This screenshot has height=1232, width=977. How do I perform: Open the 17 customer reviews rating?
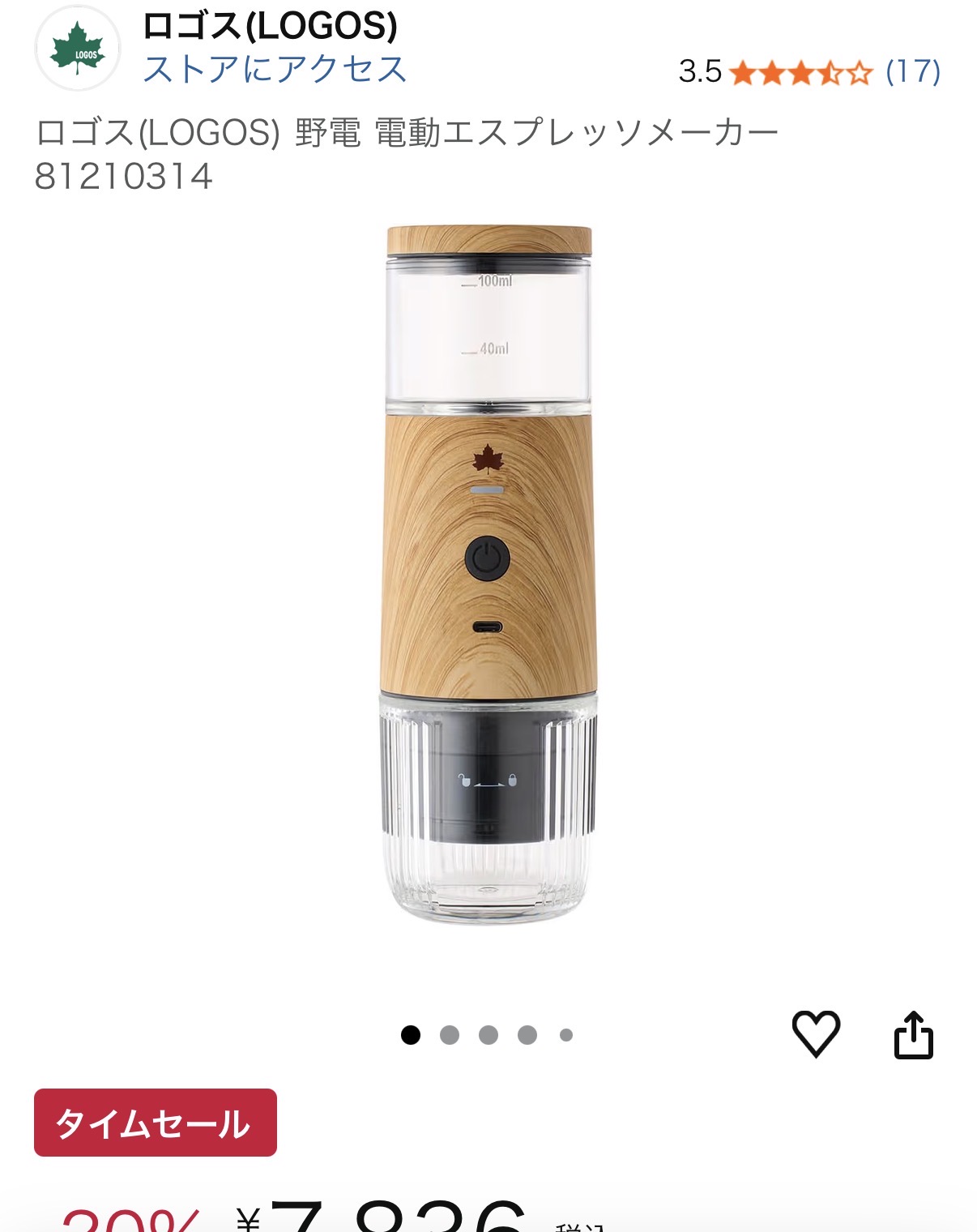tap(809, 72)
